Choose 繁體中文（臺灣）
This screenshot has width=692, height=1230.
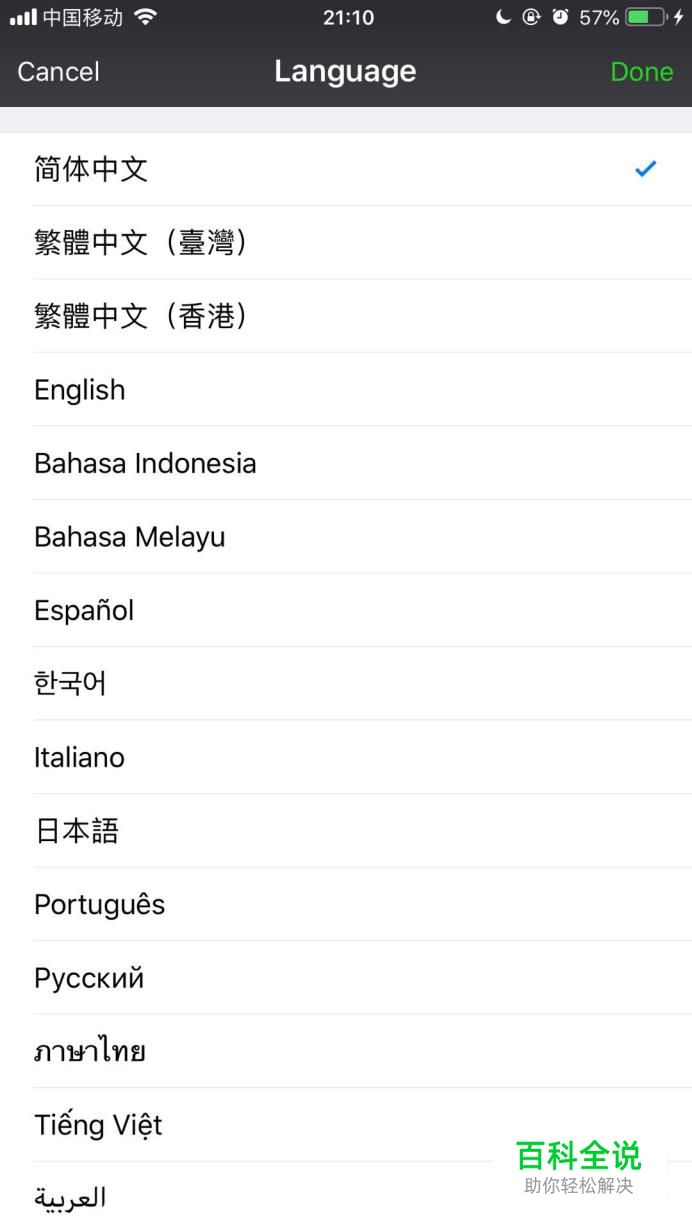[x=346, y=243]
